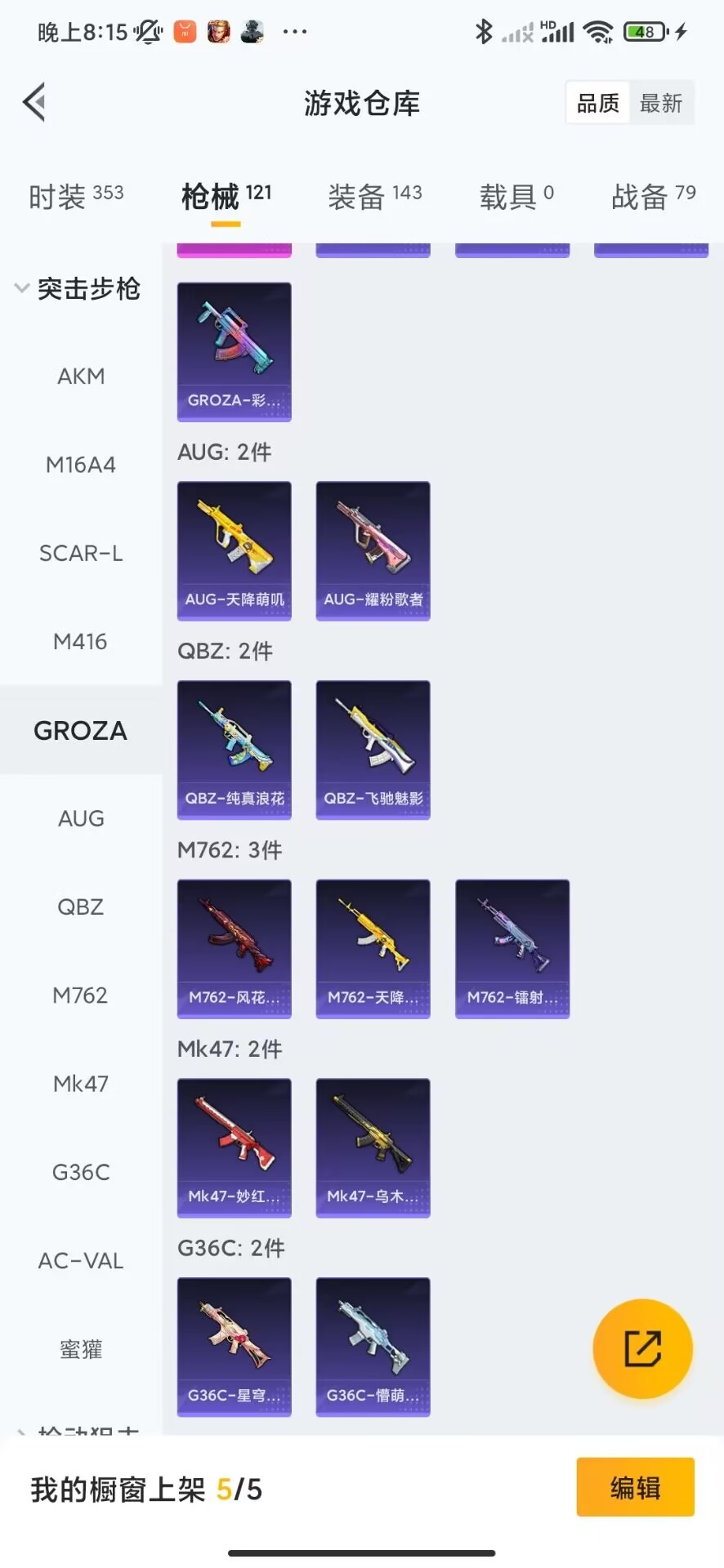The width and height of the screenshot is (724, 1568).
Task: Switch to 战备 tab
Action: [x=653, y=196]
